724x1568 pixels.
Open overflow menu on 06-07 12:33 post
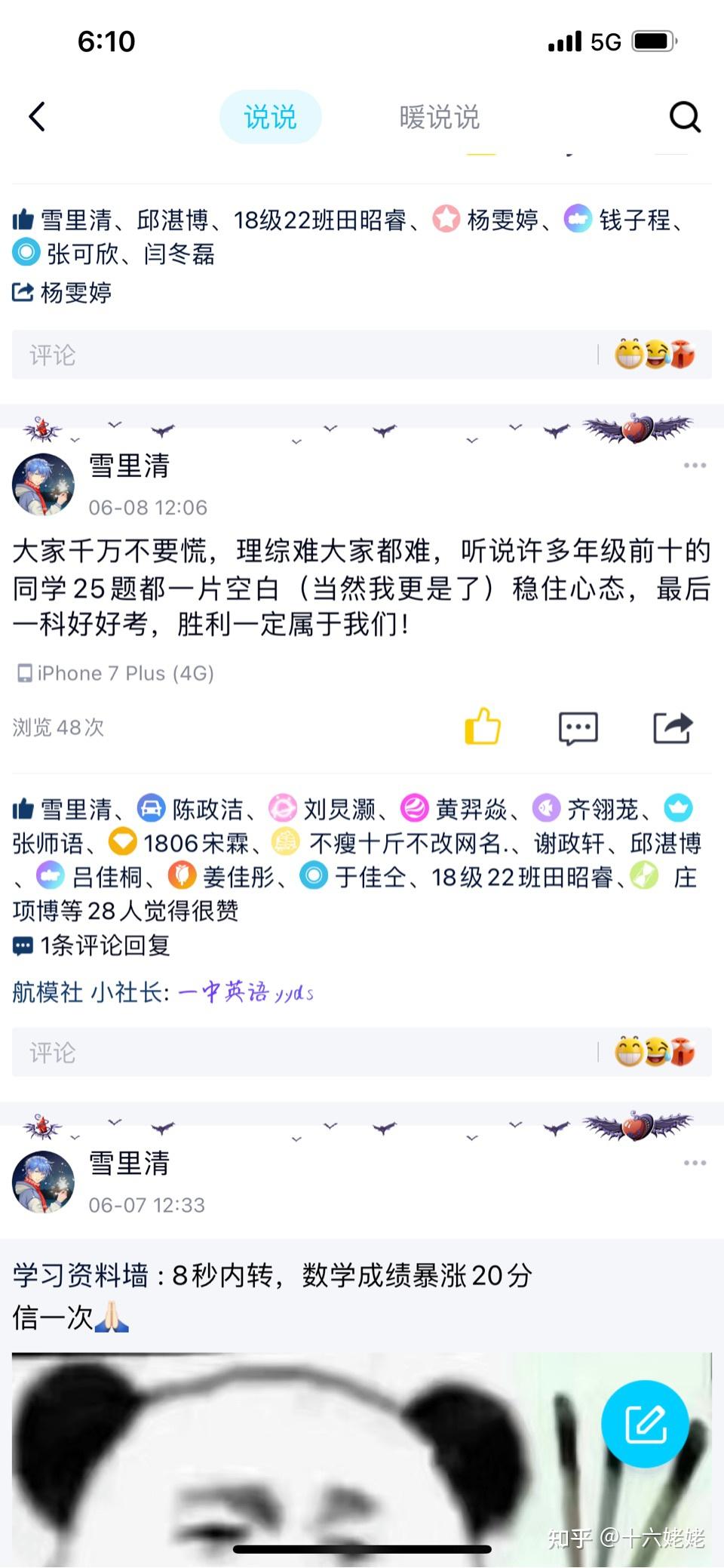(695, 1163)
